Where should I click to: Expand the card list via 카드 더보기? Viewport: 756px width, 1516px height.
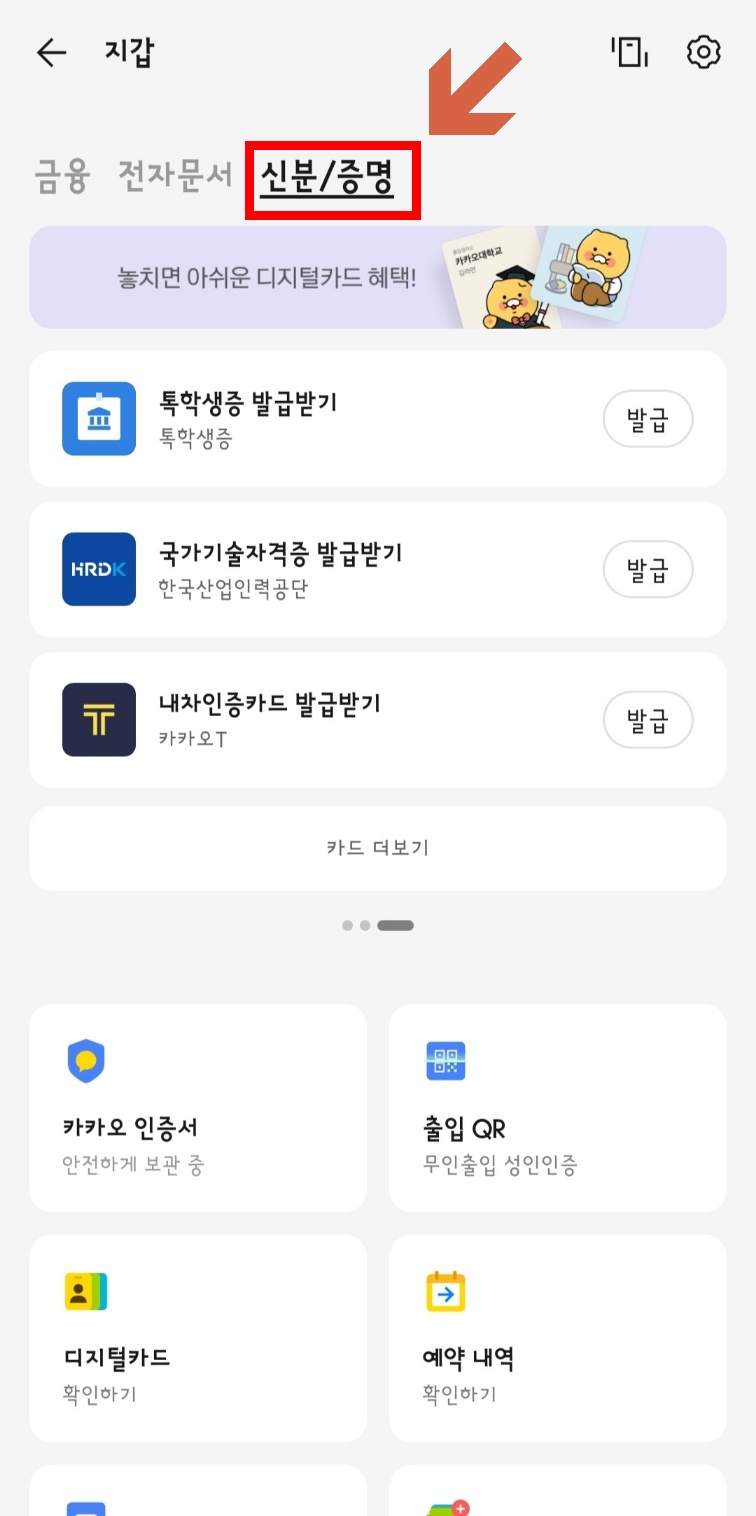(x=378, y=847)
